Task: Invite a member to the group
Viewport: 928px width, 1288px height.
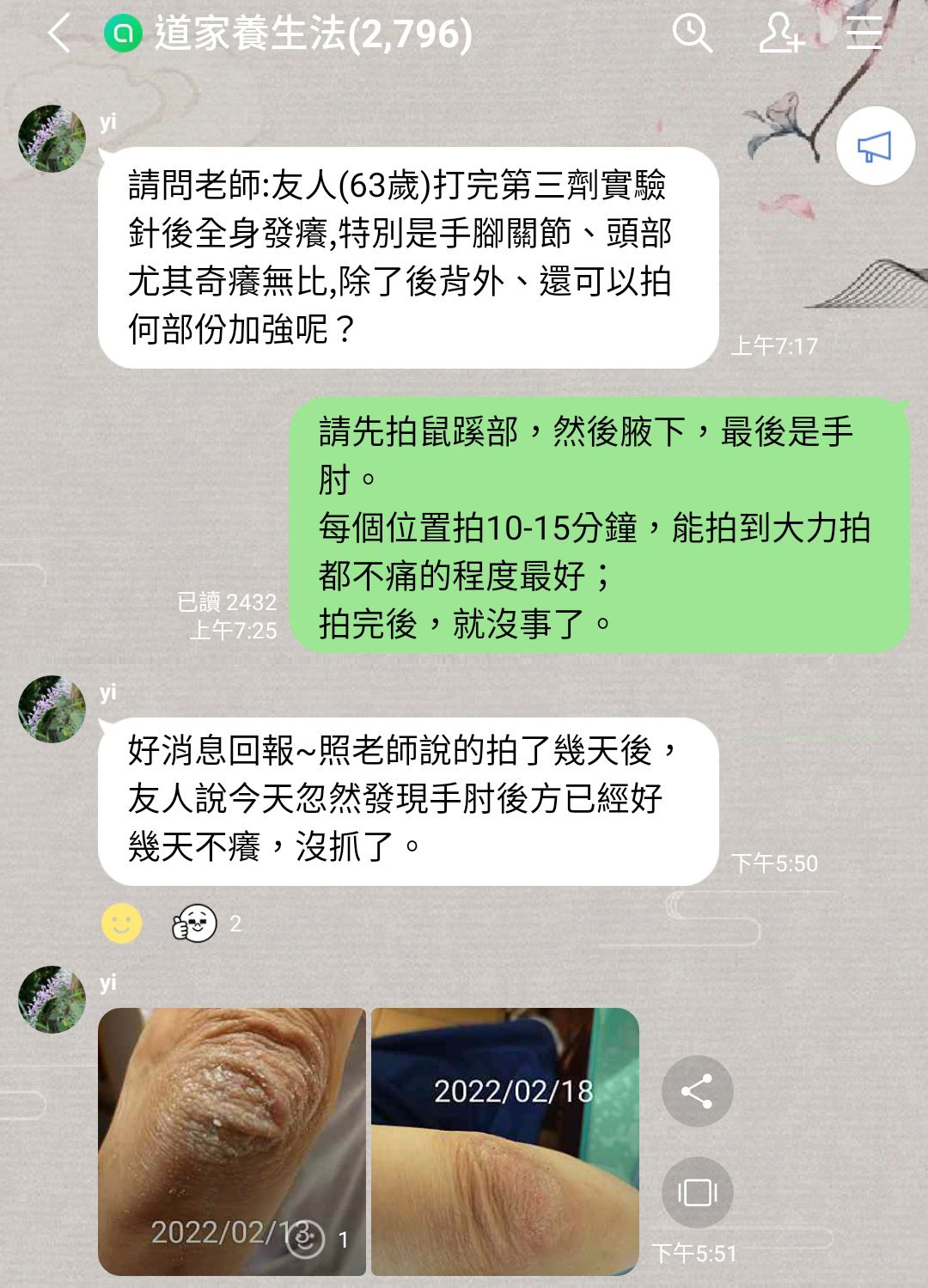Action: (x=780, y=34)
